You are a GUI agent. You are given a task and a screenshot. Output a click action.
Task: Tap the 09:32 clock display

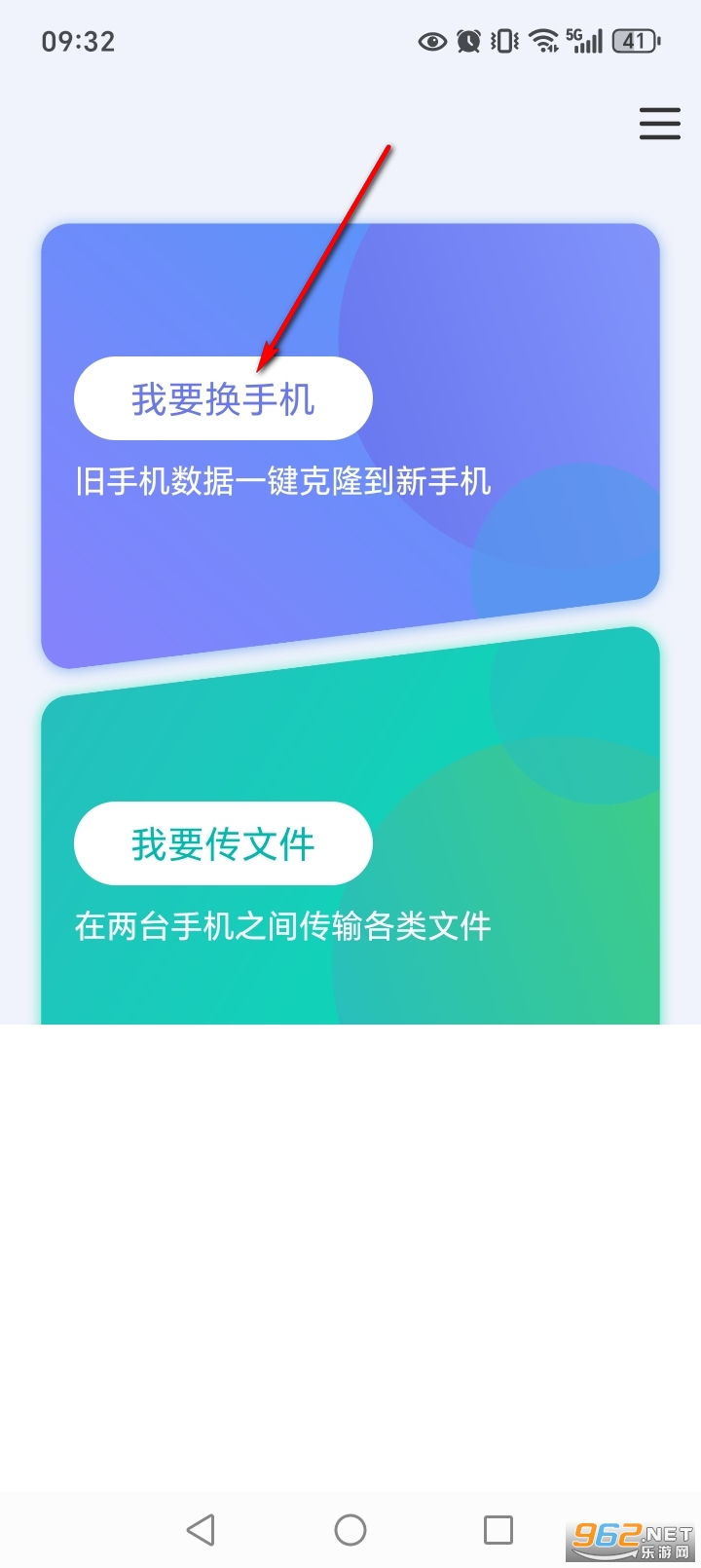pyautogui.click(x=78, y=41)
